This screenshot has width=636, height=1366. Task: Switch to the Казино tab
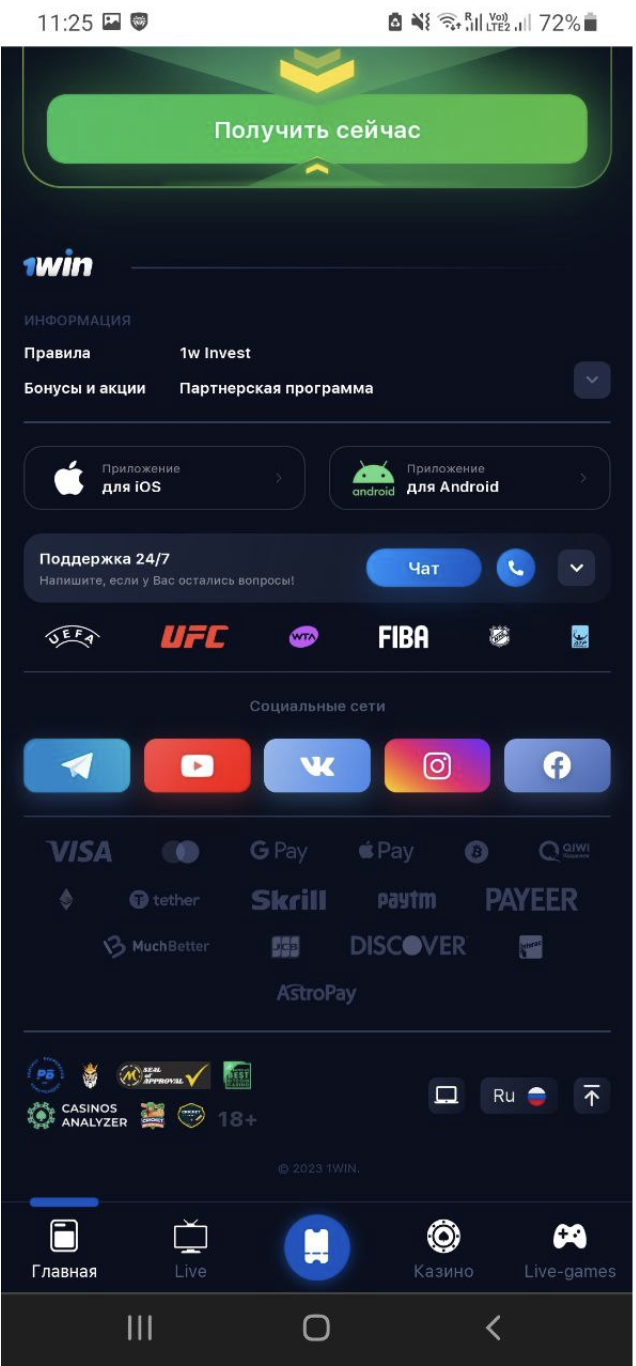443,1250
